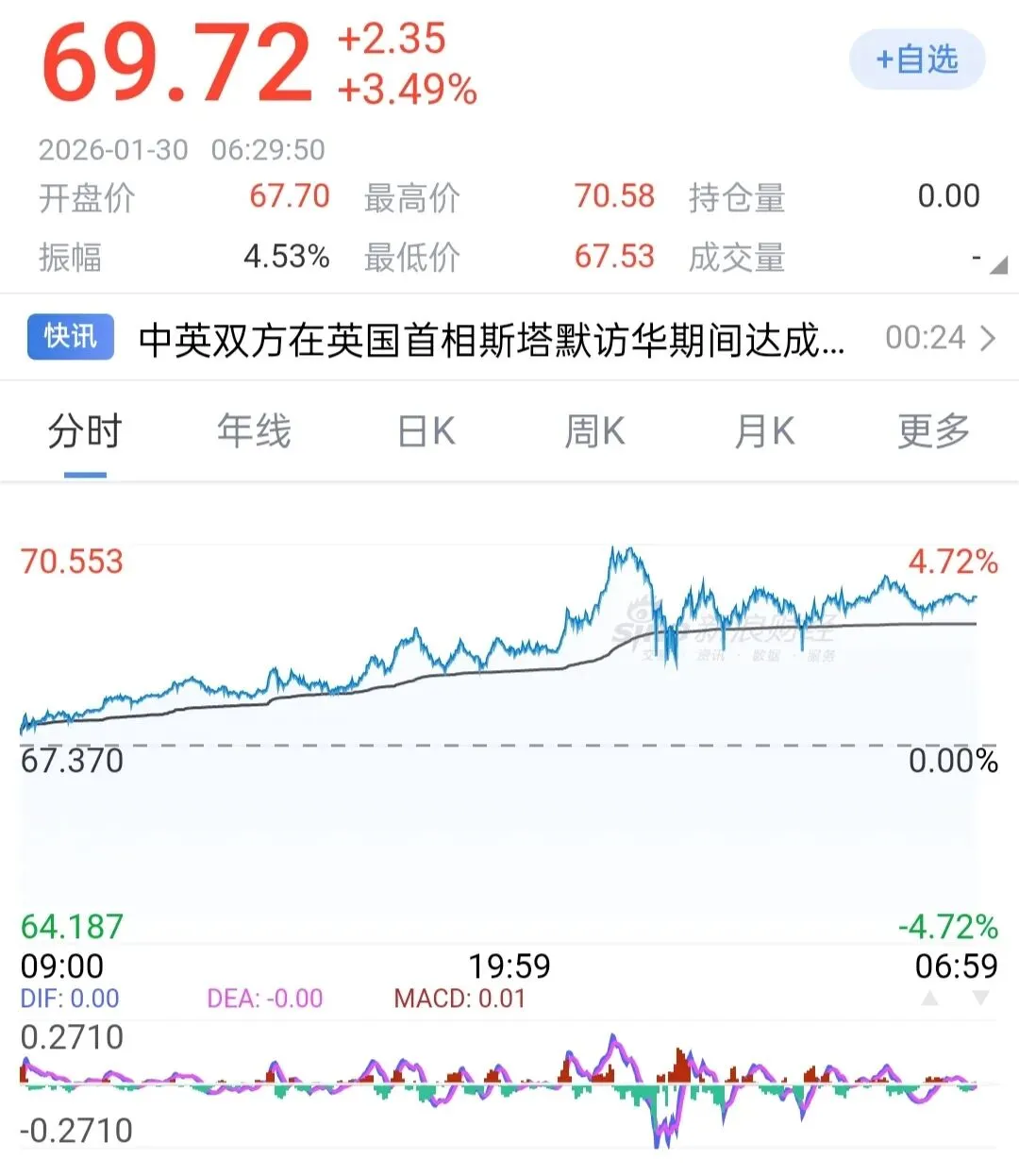Screen dimensions: 1019x1176
Task: Select the 年线 chart tab
Action: point(254,432)
